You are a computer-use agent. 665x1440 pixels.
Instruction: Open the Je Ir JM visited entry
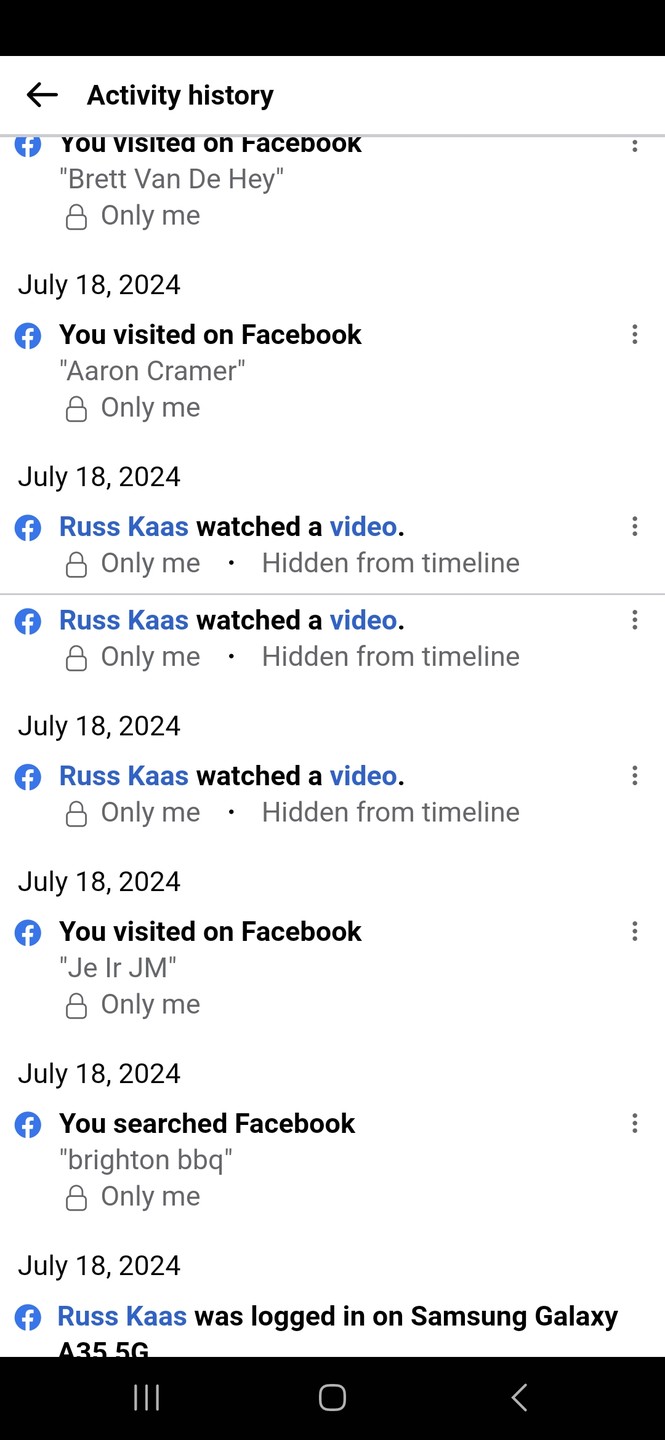click(x=210, y=949)
